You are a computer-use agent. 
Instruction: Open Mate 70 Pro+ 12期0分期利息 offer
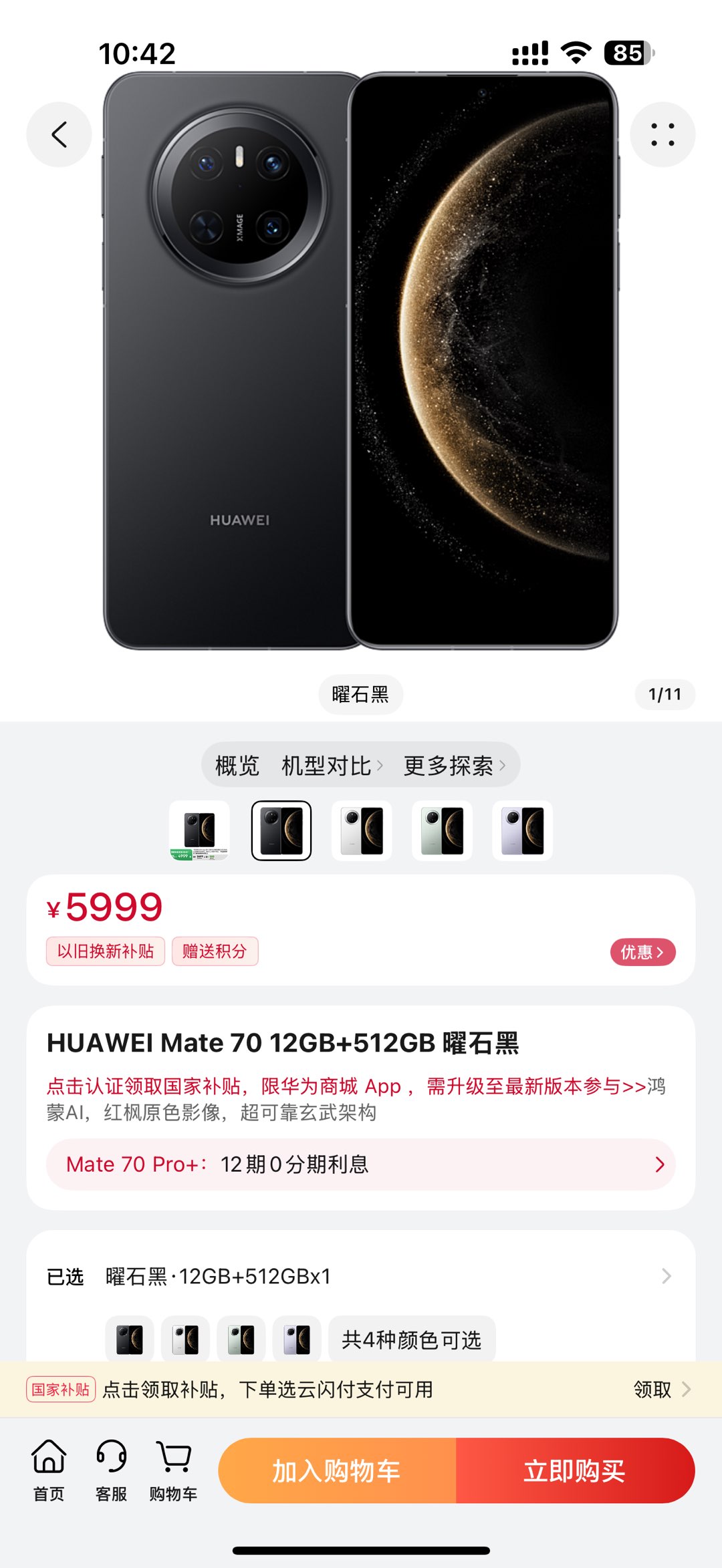(361, 1164)
